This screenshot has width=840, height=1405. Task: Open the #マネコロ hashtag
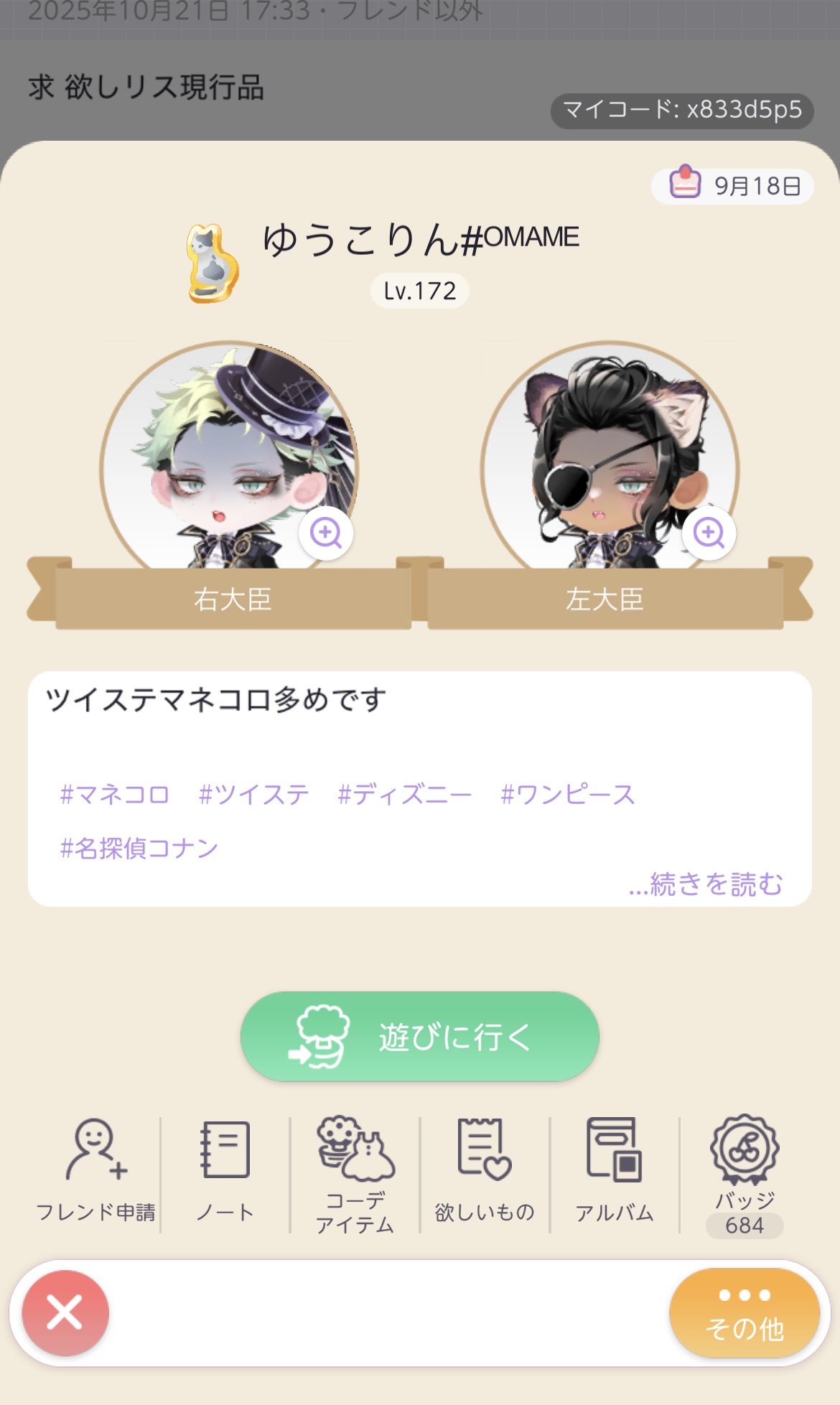(115, 795)
